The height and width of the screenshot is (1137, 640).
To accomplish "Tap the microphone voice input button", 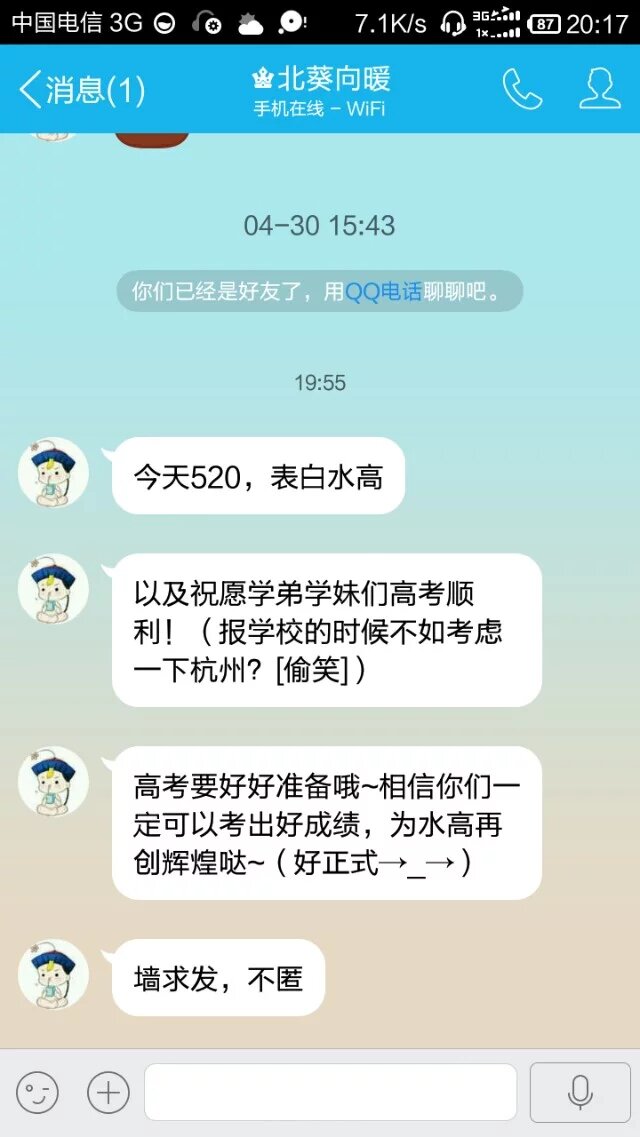I will click(x=580, y=1092).
